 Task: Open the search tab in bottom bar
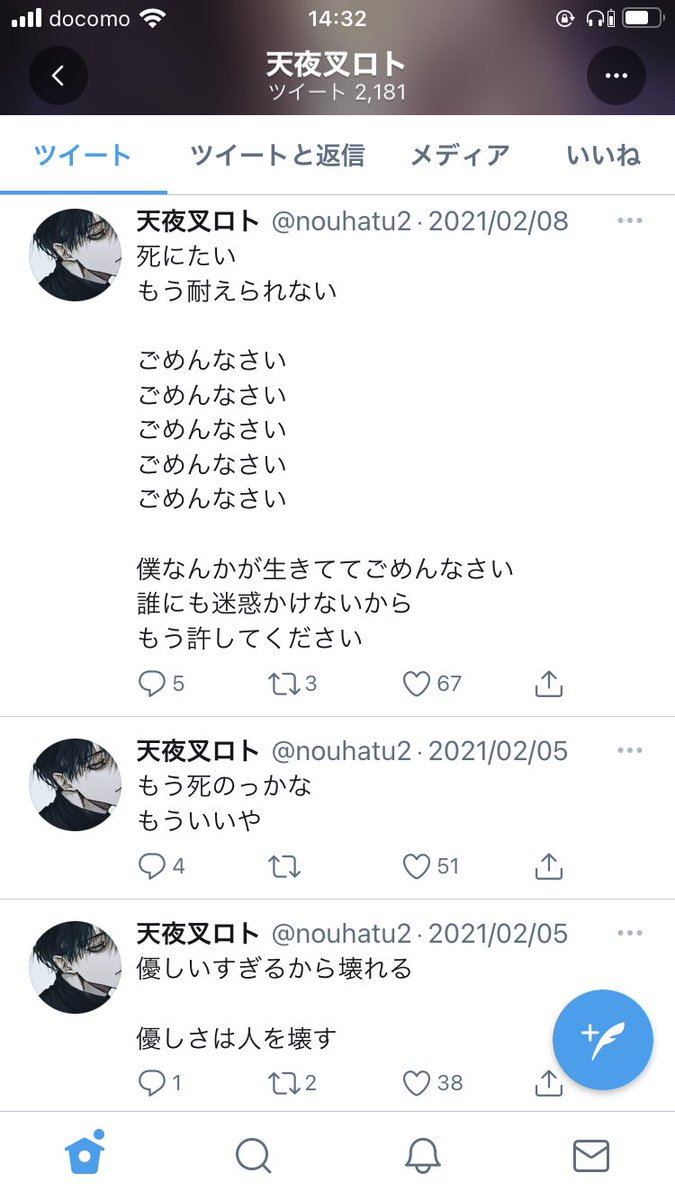(253, 1156)
